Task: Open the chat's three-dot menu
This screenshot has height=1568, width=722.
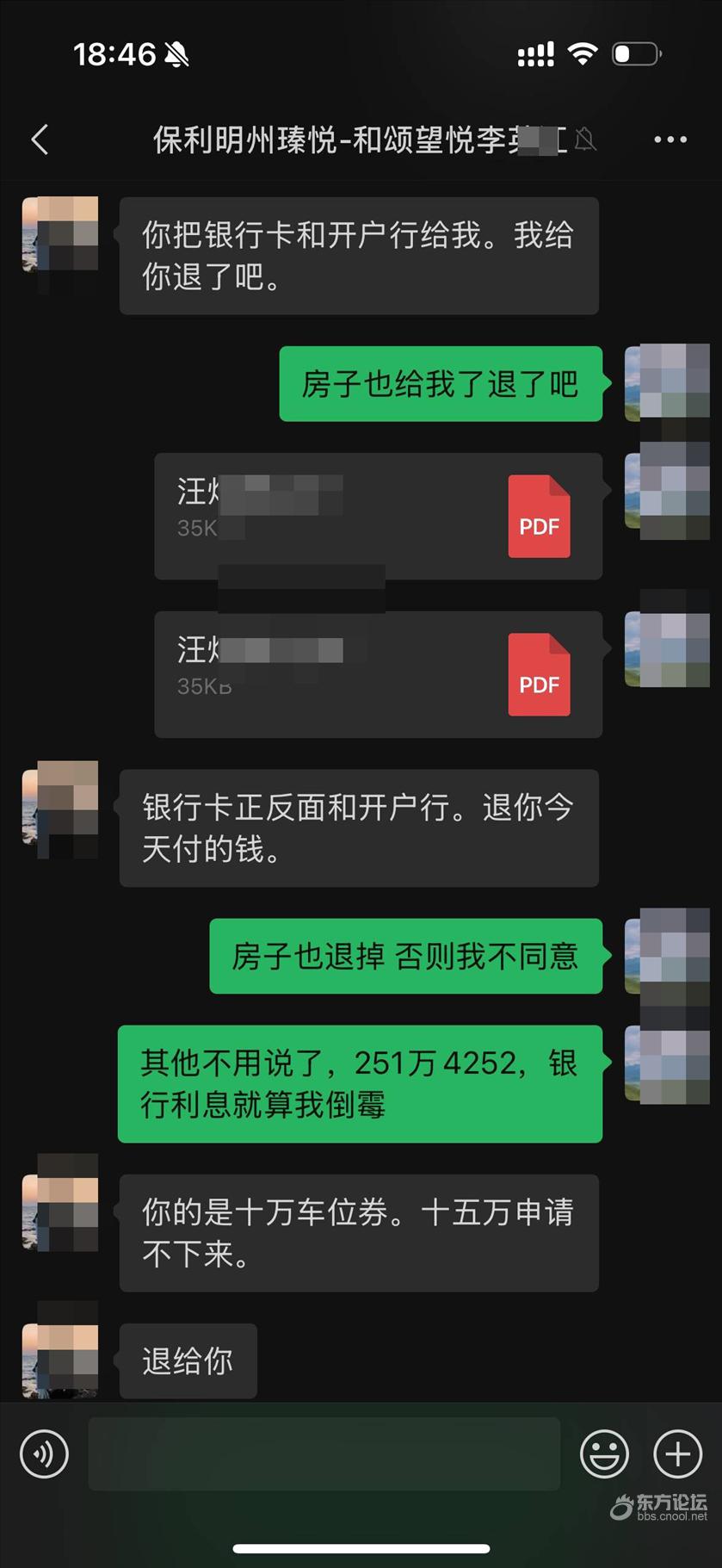Action: 670,139
